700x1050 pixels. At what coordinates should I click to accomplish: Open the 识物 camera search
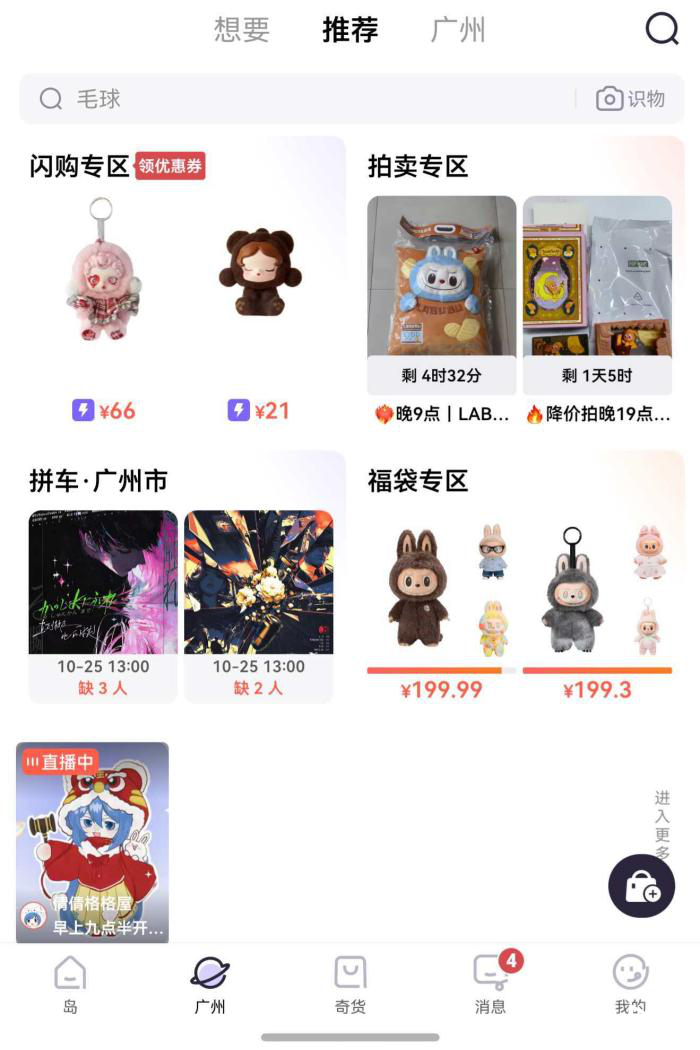pos(631,99)
